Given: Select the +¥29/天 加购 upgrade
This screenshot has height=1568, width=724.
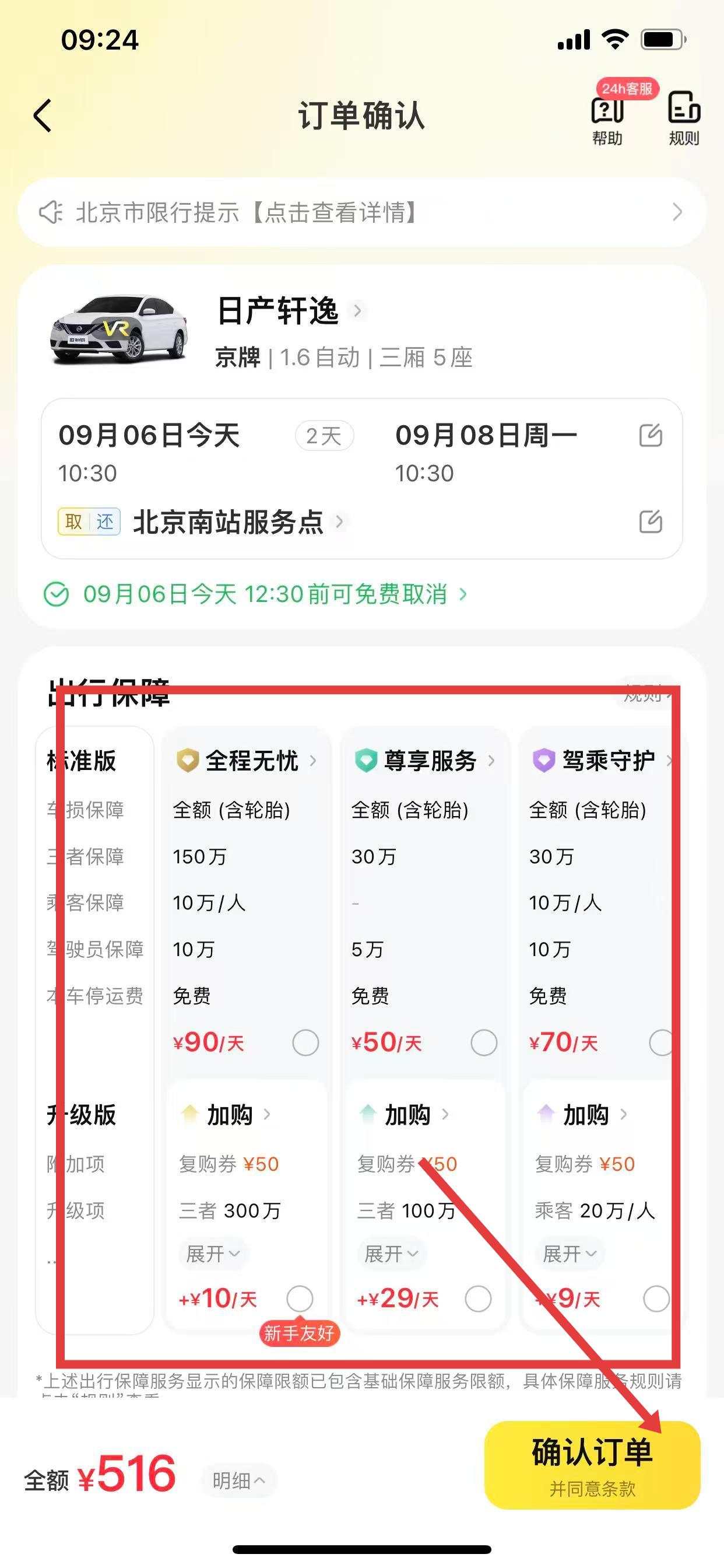Looking at the screenshot, I should [478, 1299].
